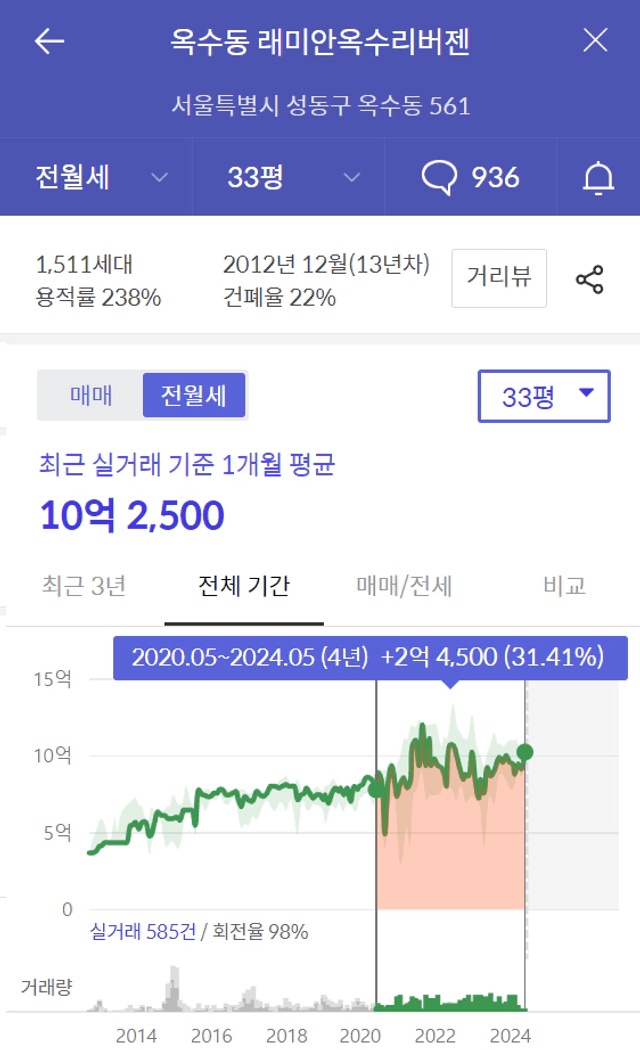The image size is (640, 1050).
Task: Open 거리뷰 street view
Action: pyautogui.click(x=499, y=278)
